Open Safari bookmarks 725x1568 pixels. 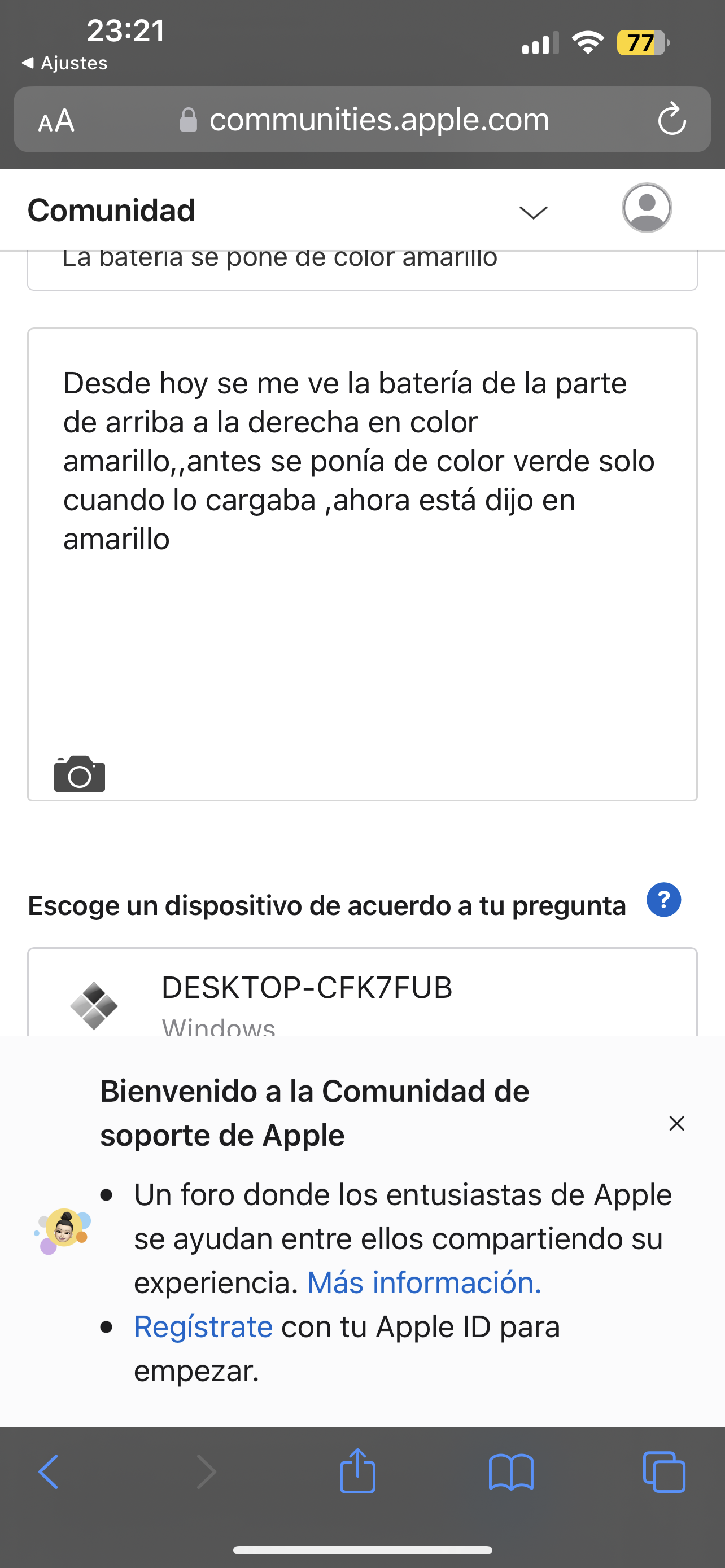pos(512,1472)
